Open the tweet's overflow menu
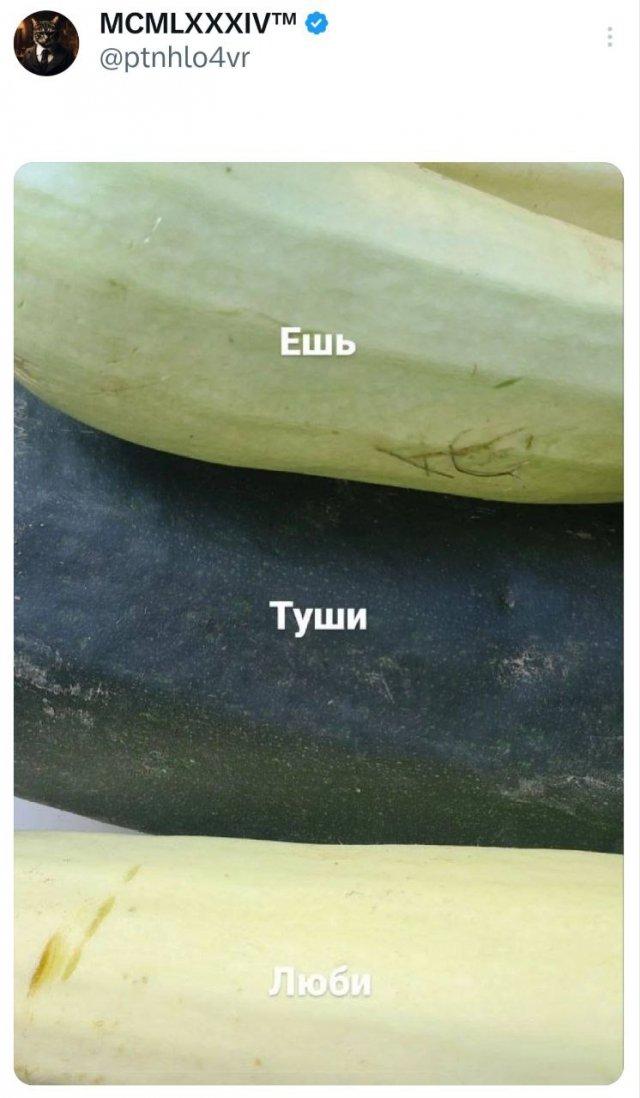640x1098 pixels. tap(609, 37)
